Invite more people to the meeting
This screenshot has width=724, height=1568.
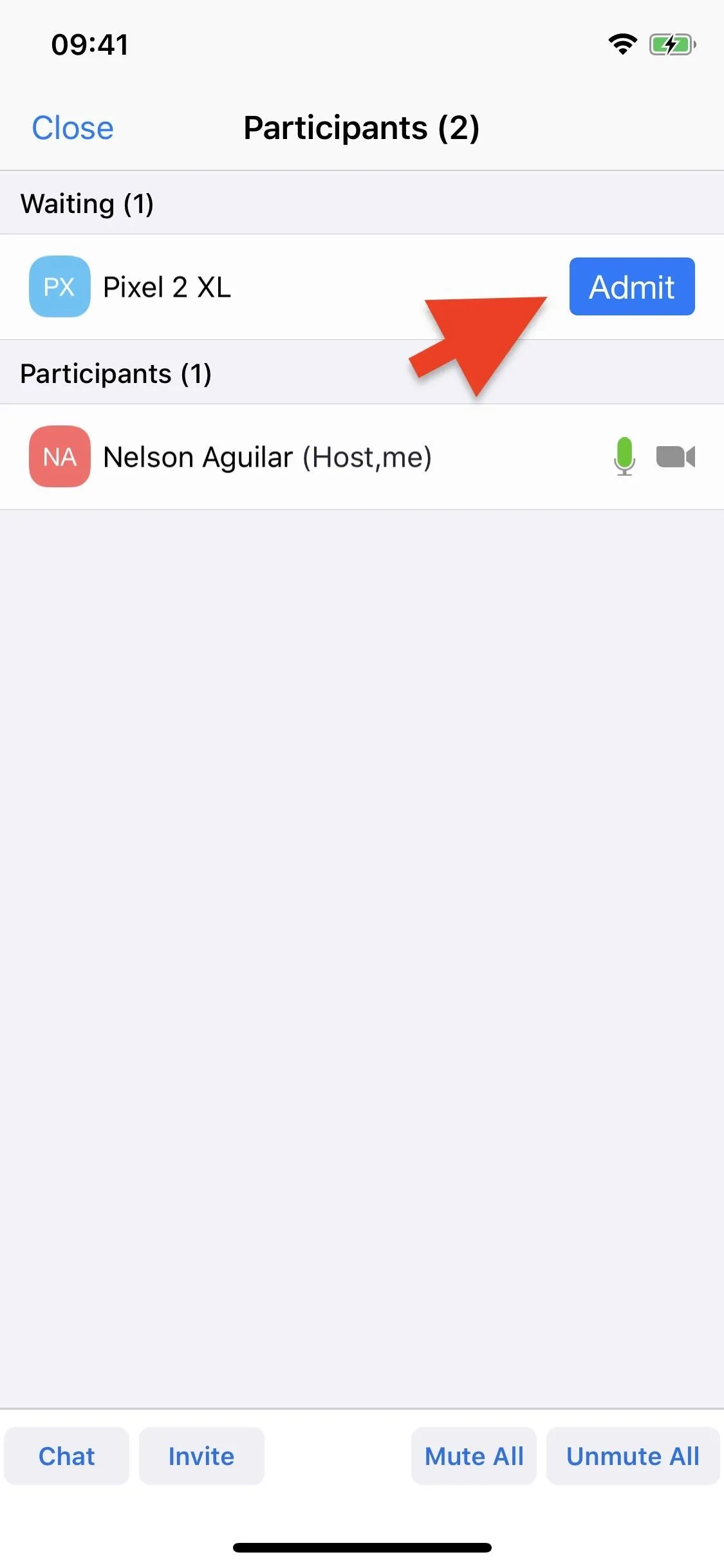tap(201, 1456)
